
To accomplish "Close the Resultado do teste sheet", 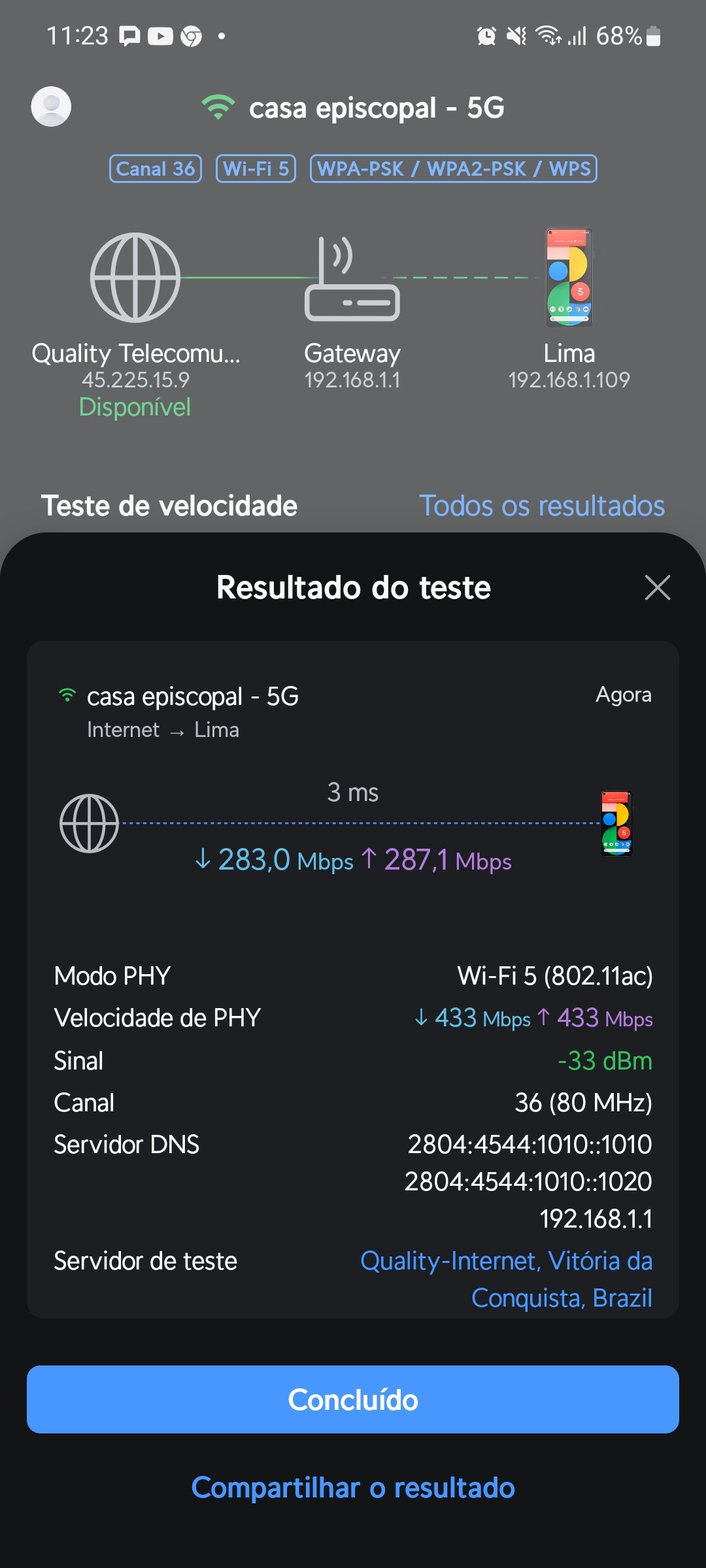I will click(x=657, y=587).
